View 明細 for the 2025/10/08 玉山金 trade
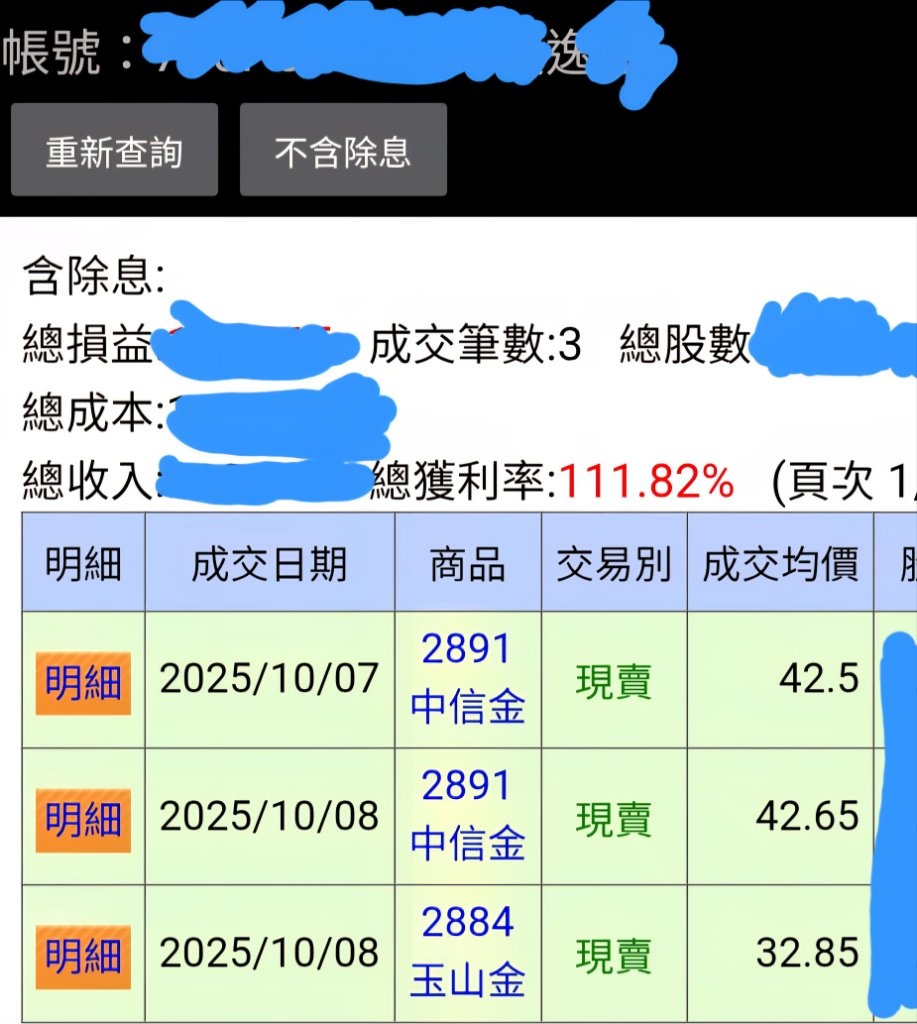This screenshot has height=1024, width=917. (83, 957)
